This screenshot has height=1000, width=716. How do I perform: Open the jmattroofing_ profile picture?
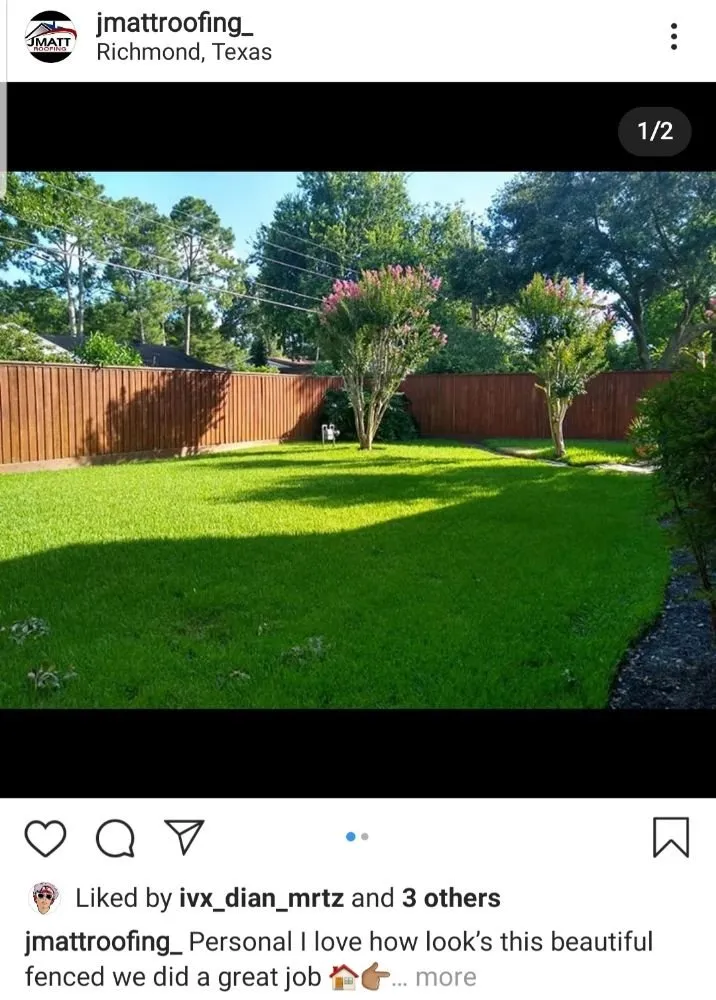pos(50,37)
